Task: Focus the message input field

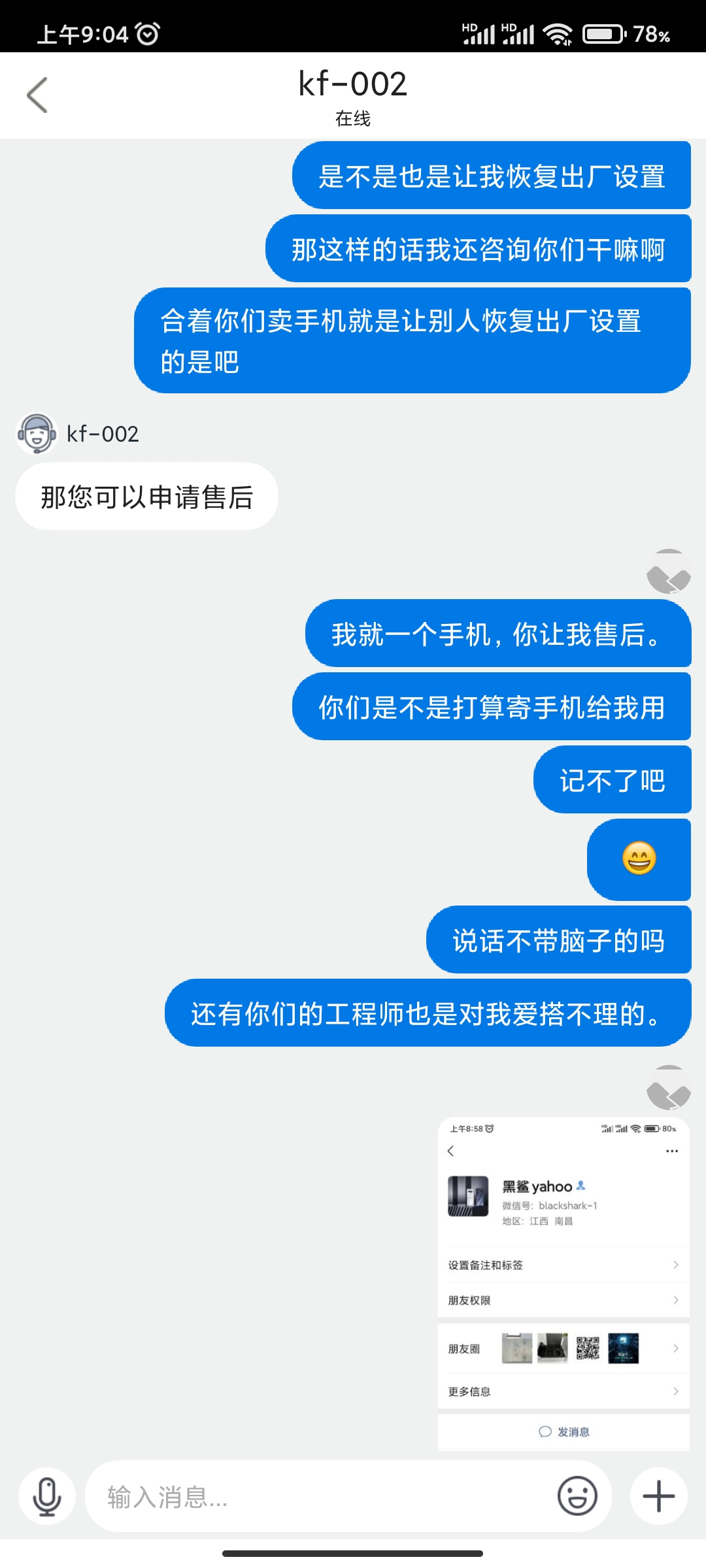Action: pyautogui.click(x=320, y=1496)
